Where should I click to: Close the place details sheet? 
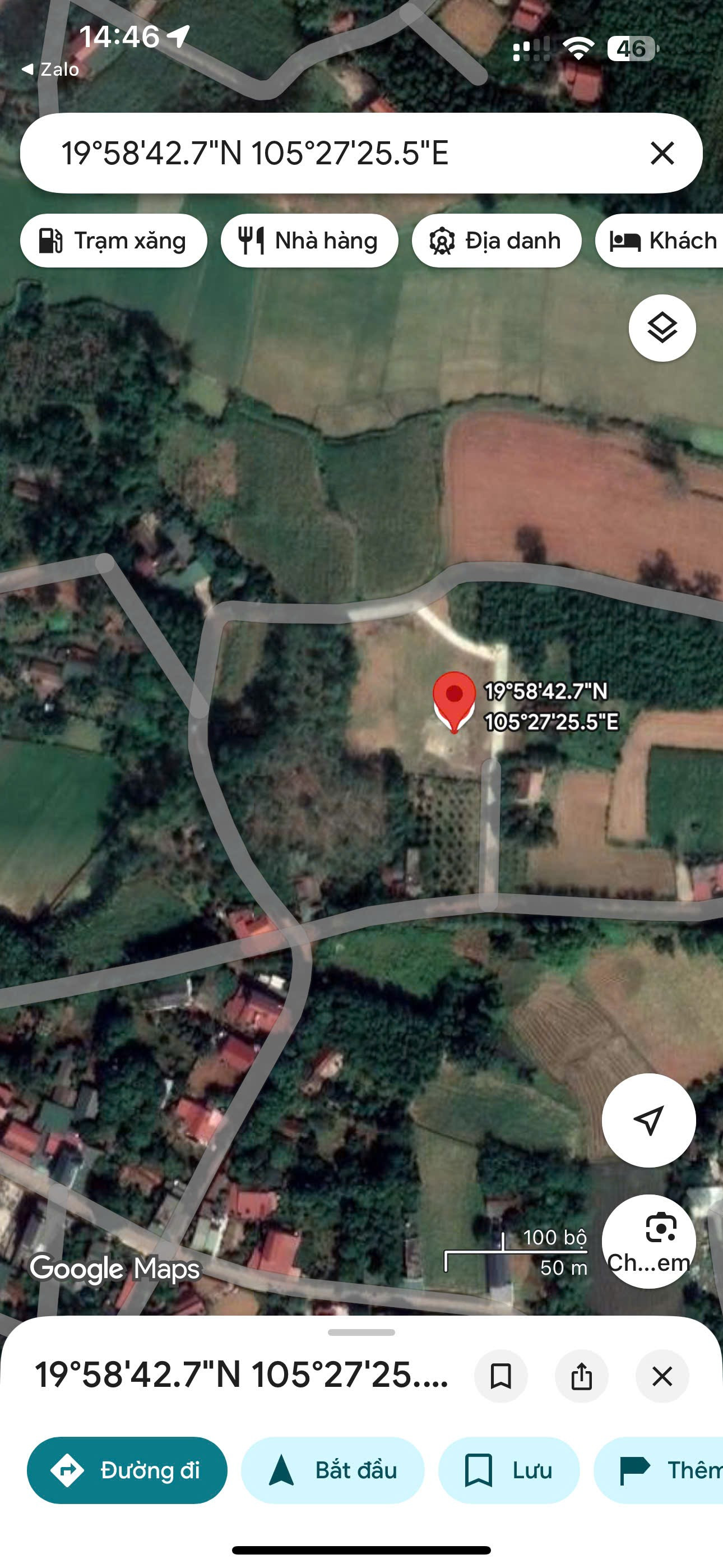662,1376
